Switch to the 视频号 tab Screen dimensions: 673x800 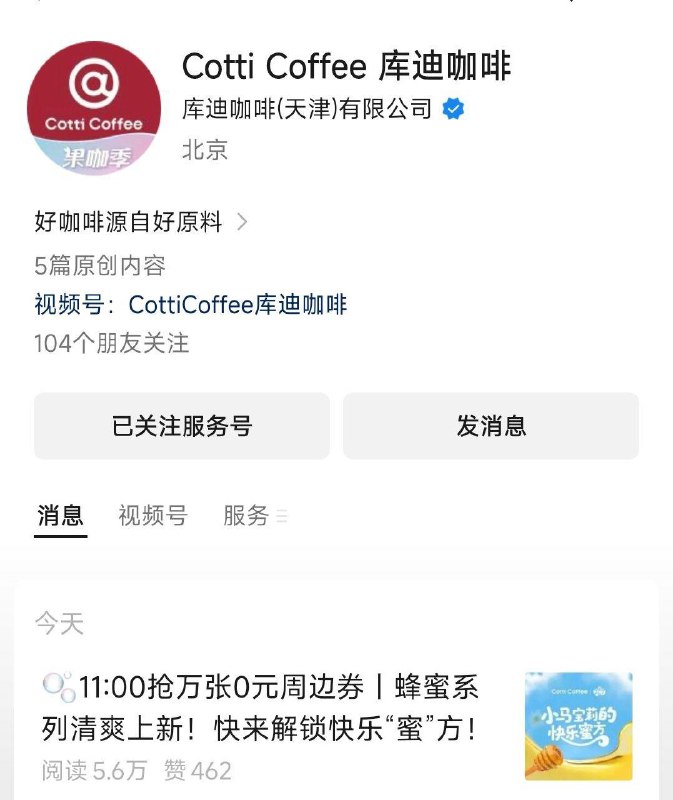152,516
